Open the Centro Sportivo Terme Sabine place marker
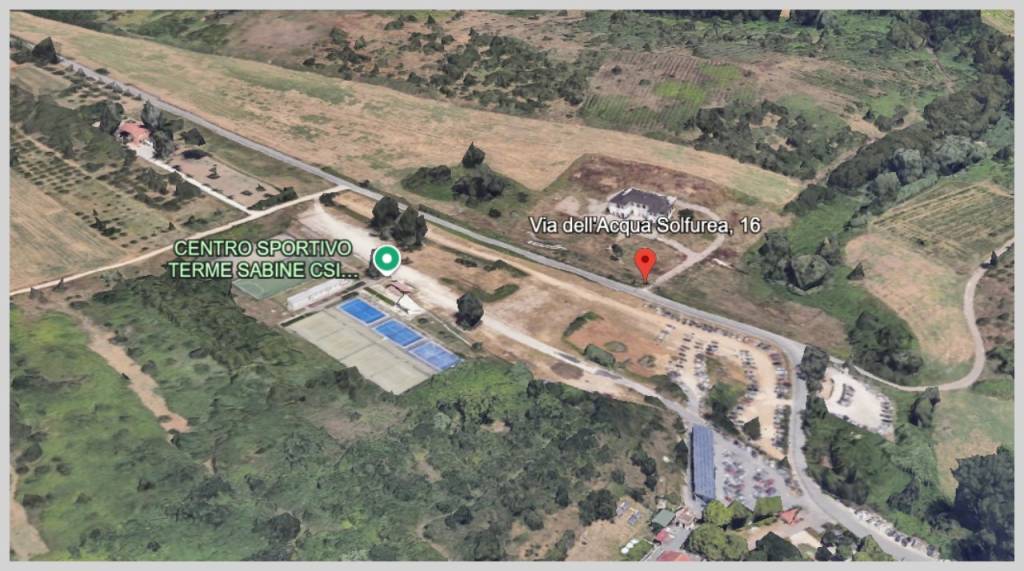Image resolution: width=1024 pixels, height=571 pixels. (386, 260)
